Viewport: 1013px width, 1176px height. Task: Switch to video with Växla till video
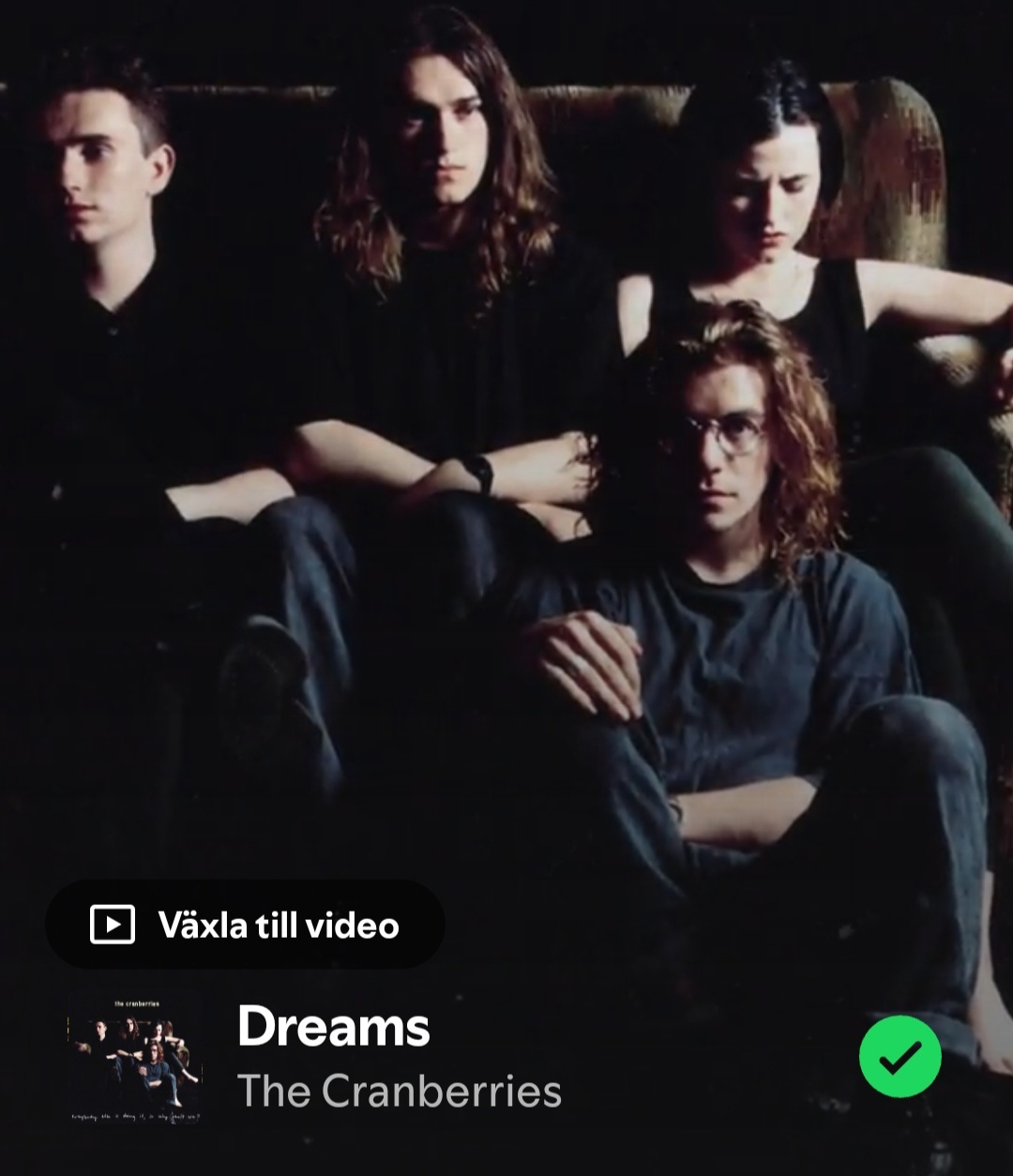[245, 925]
